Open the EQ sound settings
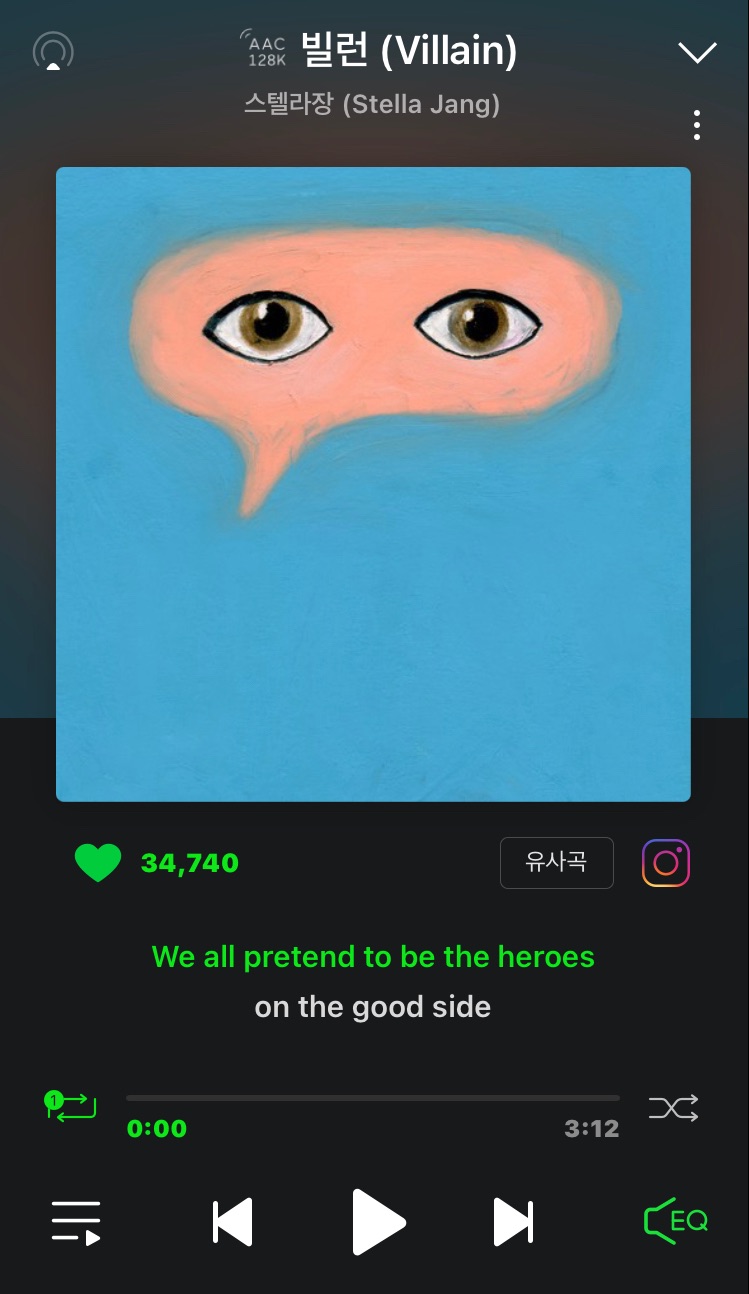The height and width of the screenshot is (1294, 749). [676, 1221]
